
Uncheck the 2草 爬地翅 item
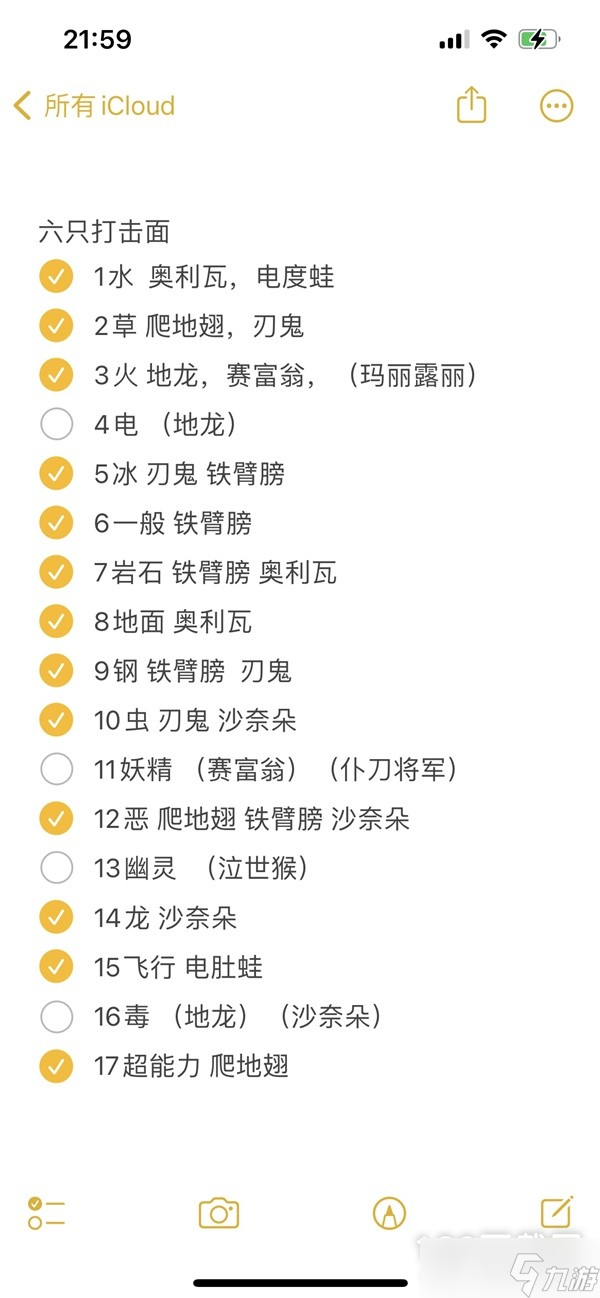[56, 326]
